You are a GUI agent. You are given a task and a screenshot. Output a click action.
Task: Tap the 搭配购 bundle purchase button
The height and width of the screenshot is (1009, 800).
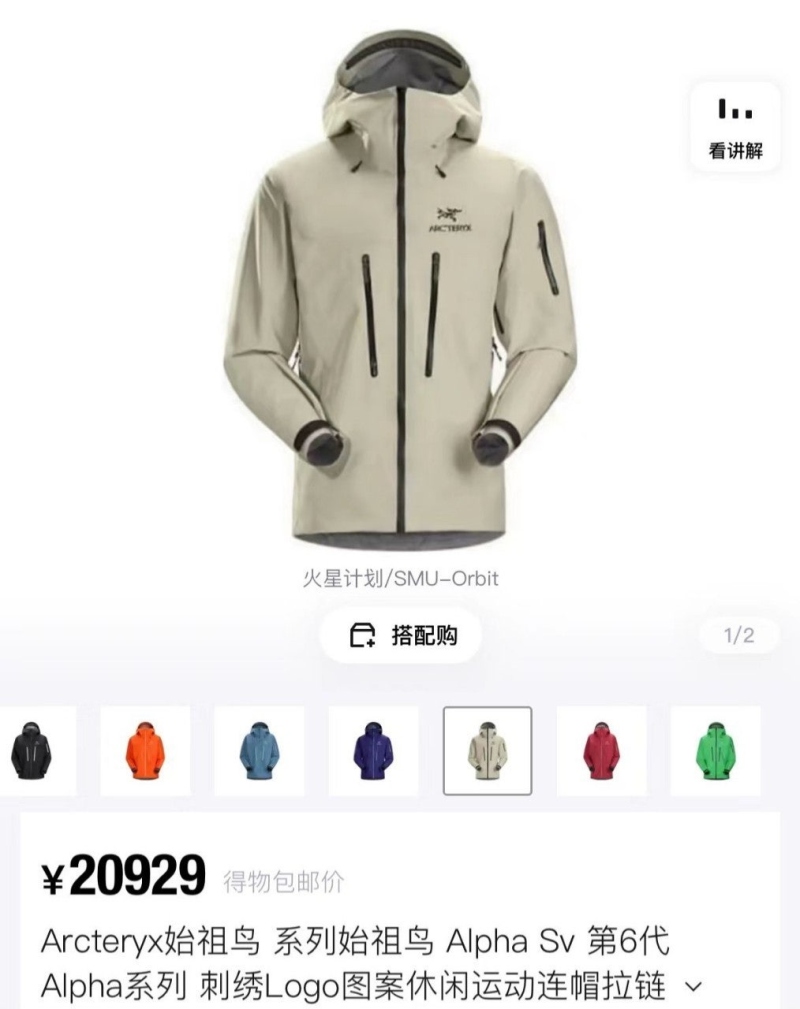tap(401, 635)
